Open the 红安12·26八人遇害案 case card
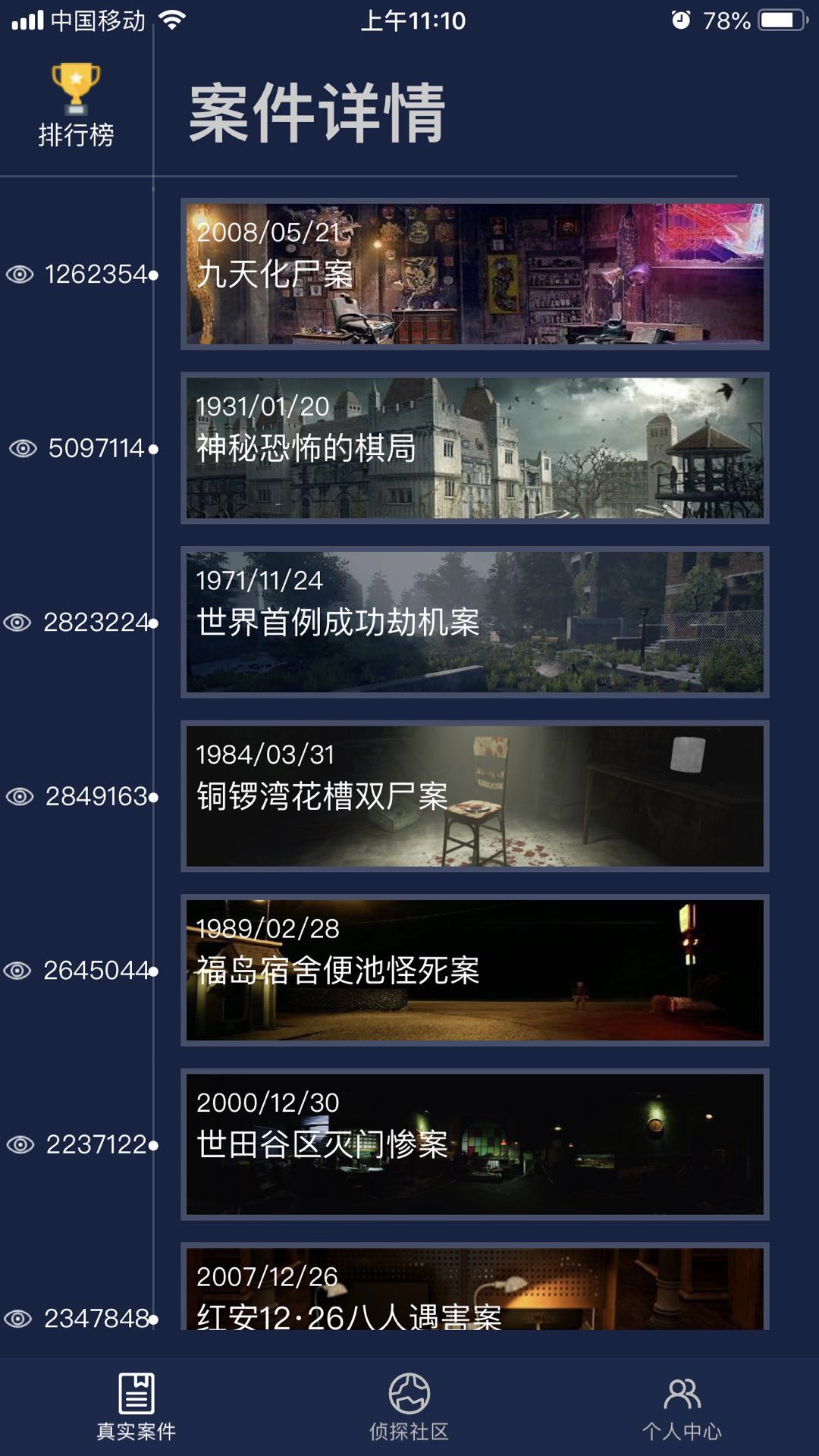This screenshot has width=819, height=1456. pyautogui.click(x=475, y=1291)
